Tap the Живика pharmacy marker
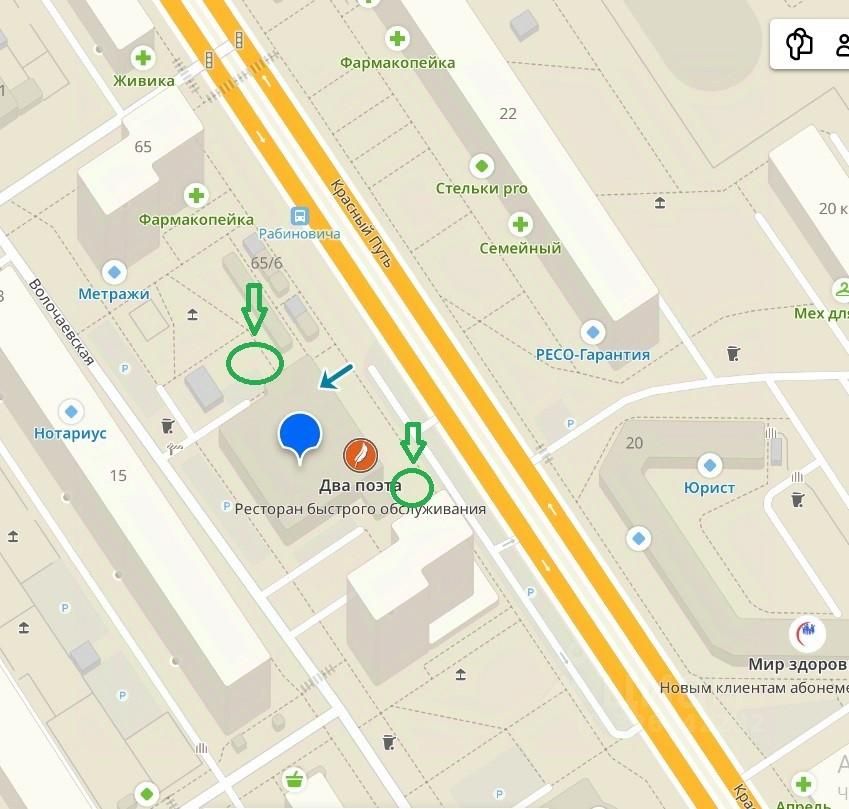This screenshot has width=849, height=809. [x=146, y=58]
